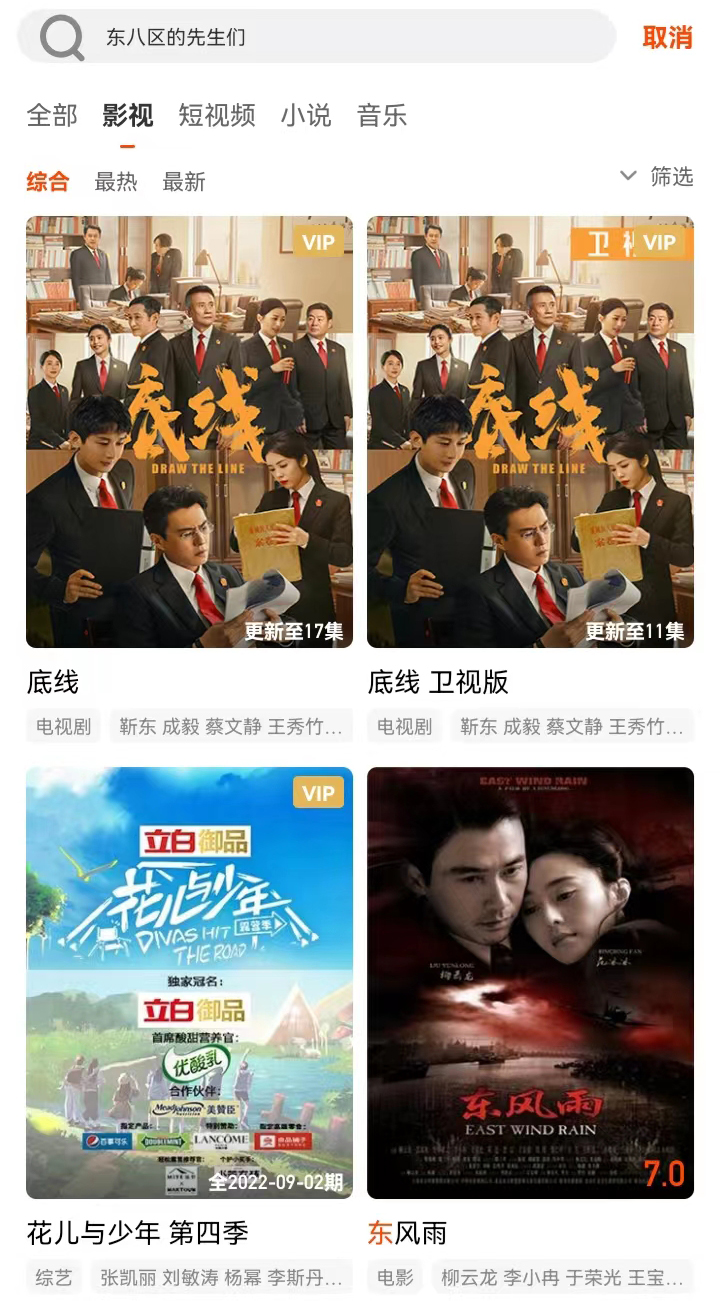Viewport: 720px width, 1301px height.
Task: Click the VIP badge on 底线 poster
Action: pos(318,242)
